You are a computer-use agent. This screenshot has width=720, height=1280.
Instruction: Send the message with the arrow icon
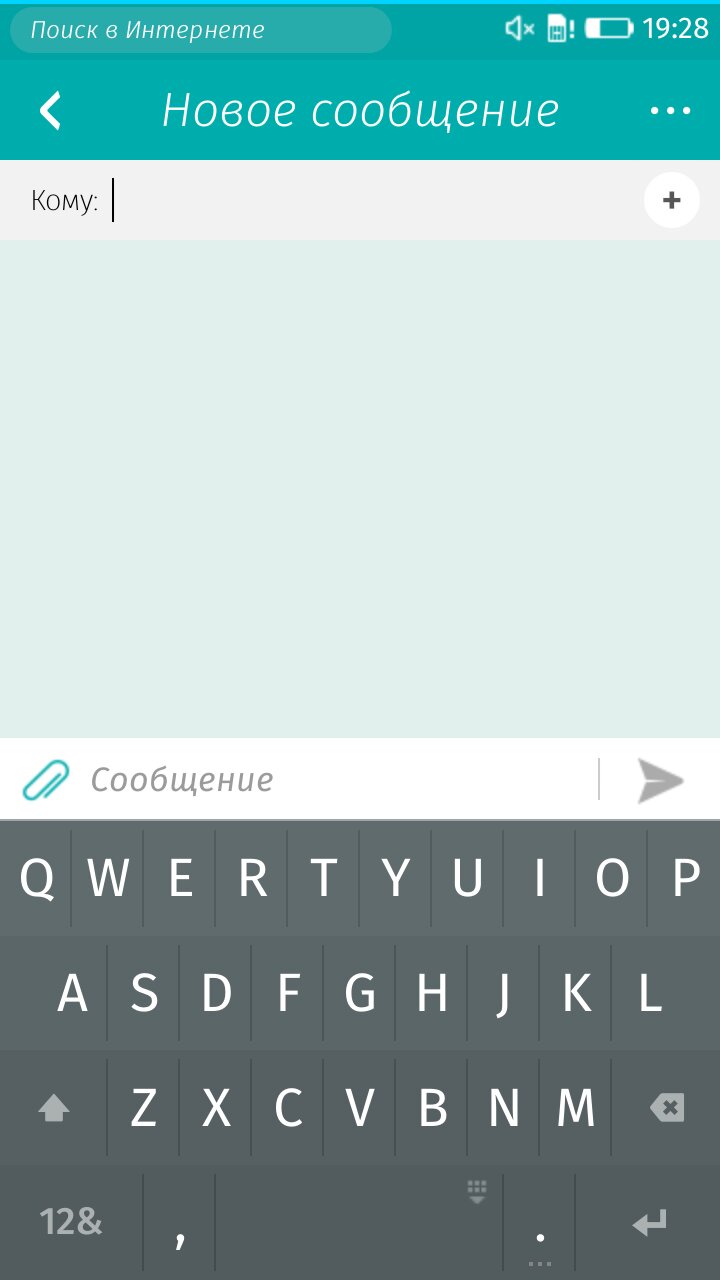click(x=661, y=780)
